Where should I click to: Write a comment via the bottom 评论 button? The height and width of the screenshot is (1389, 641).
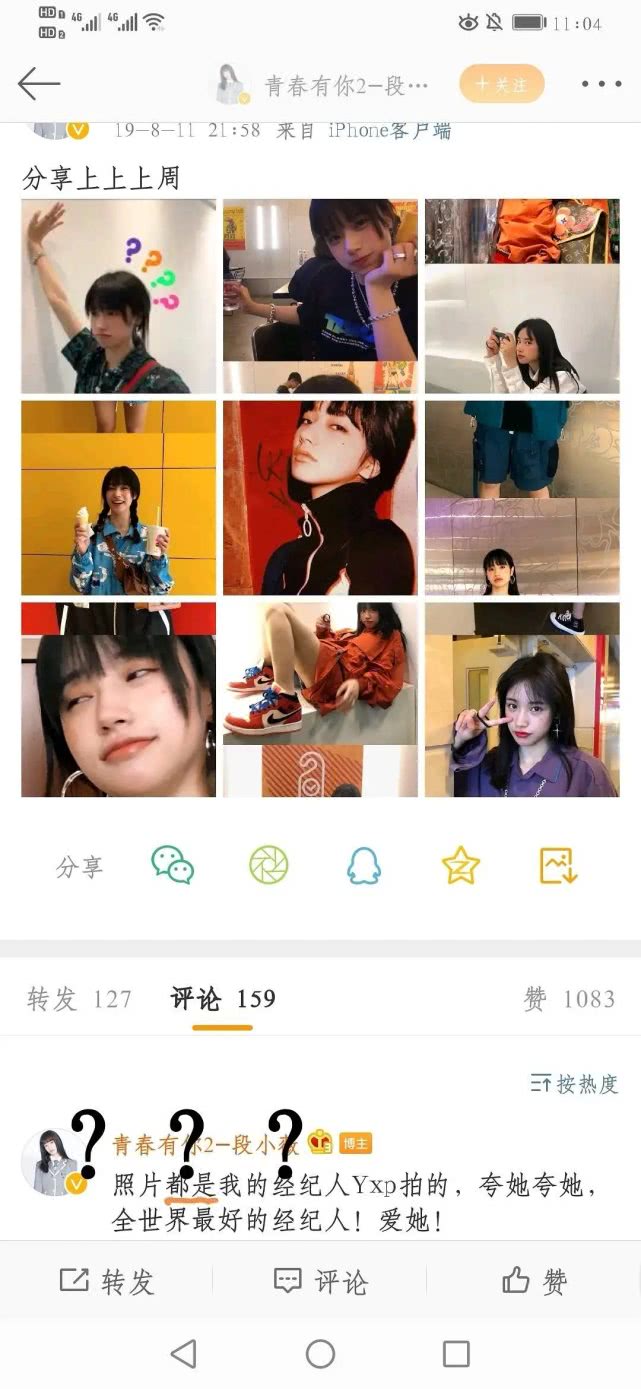[320, 1281]
